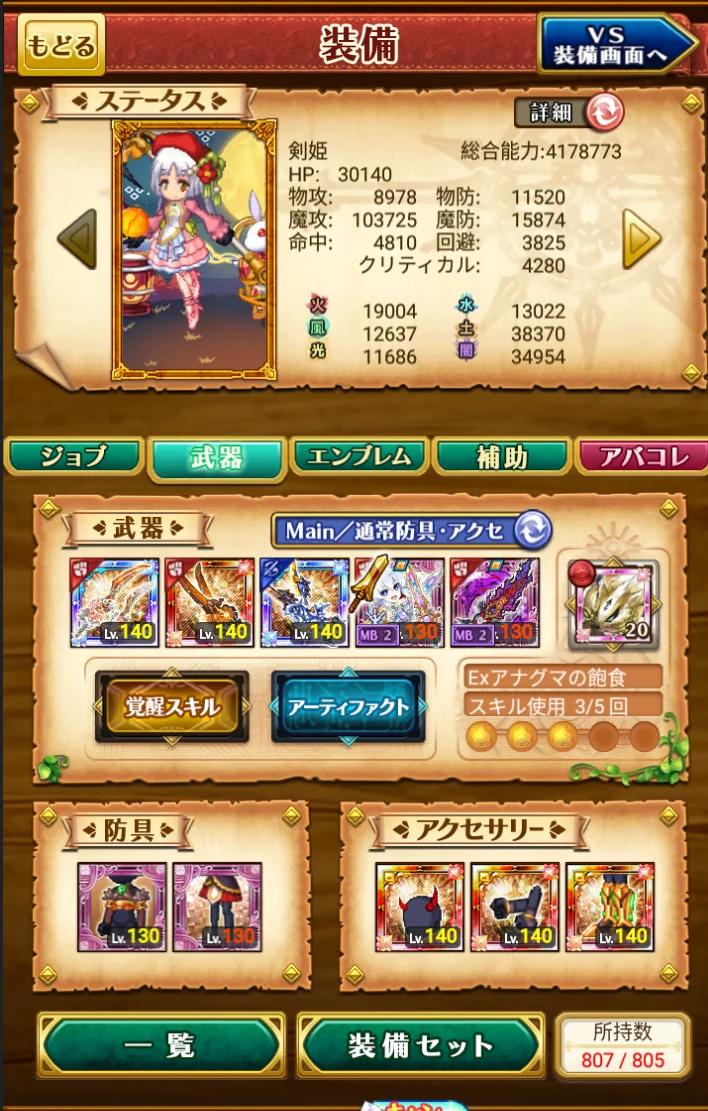
Task: Open the 覚醒スキル button
Action: [x=173, y=707]
